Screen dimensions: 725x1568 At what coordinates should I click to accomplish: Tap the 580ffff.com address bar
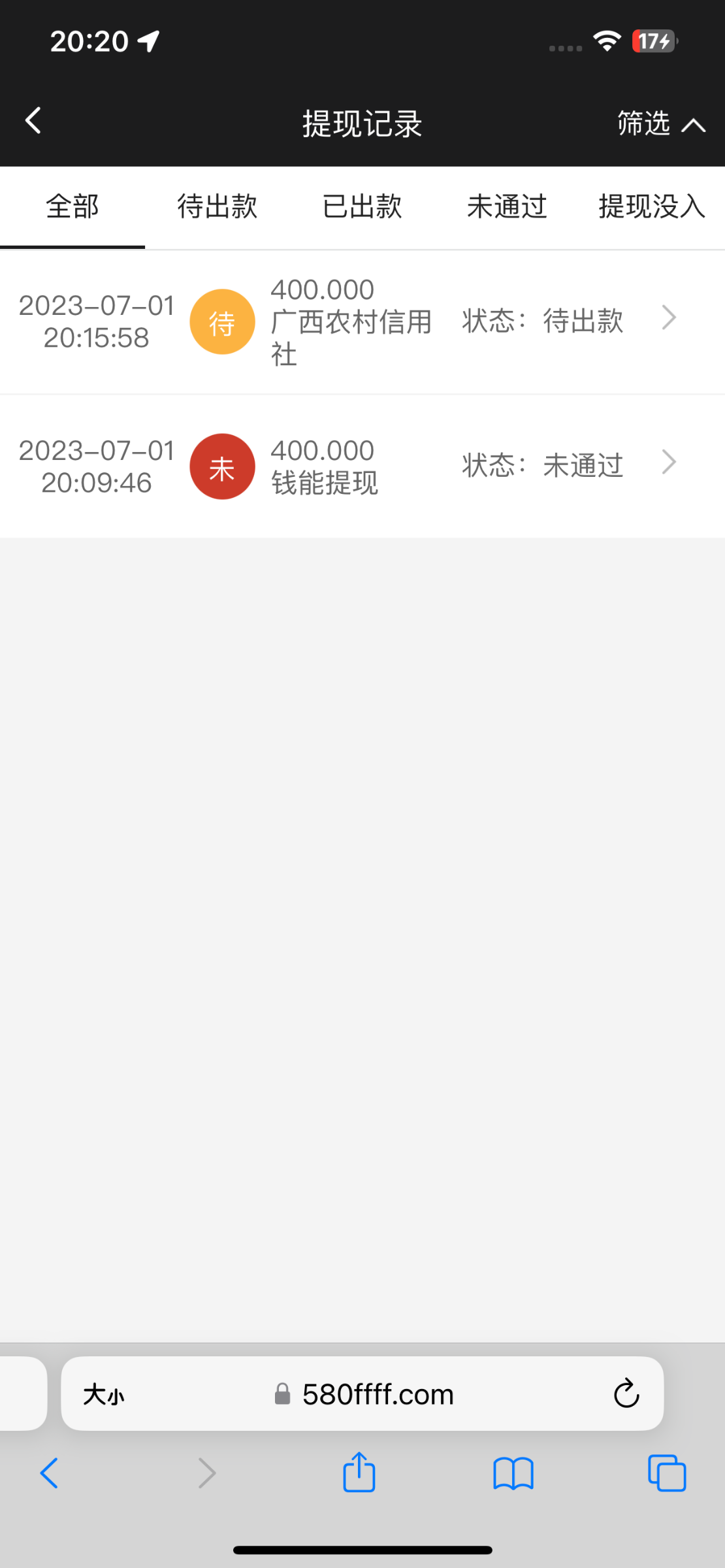[378, 1395]
